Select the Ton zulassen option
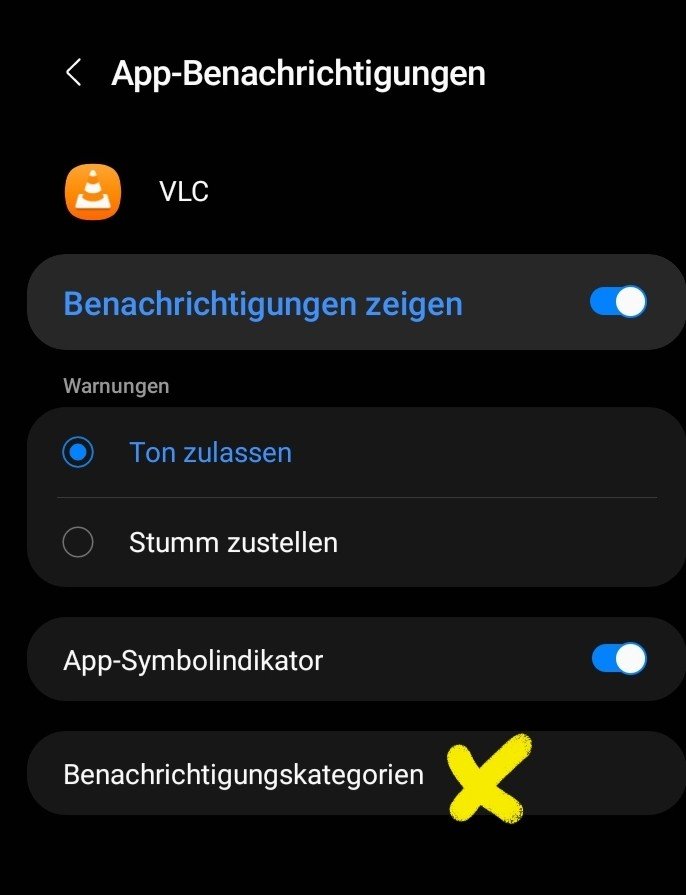 coord(78,452)
